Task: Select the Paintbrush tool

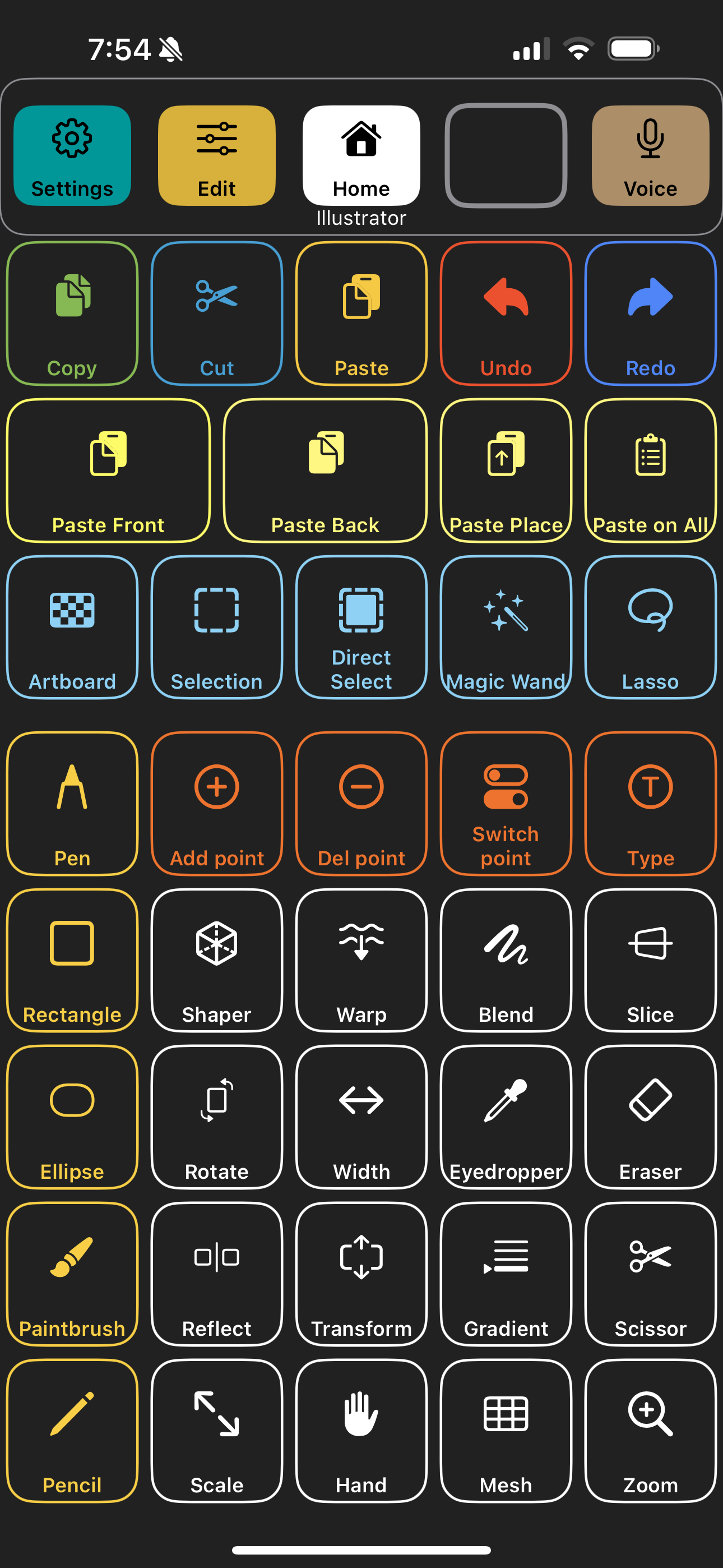Action: [72, 1274]
